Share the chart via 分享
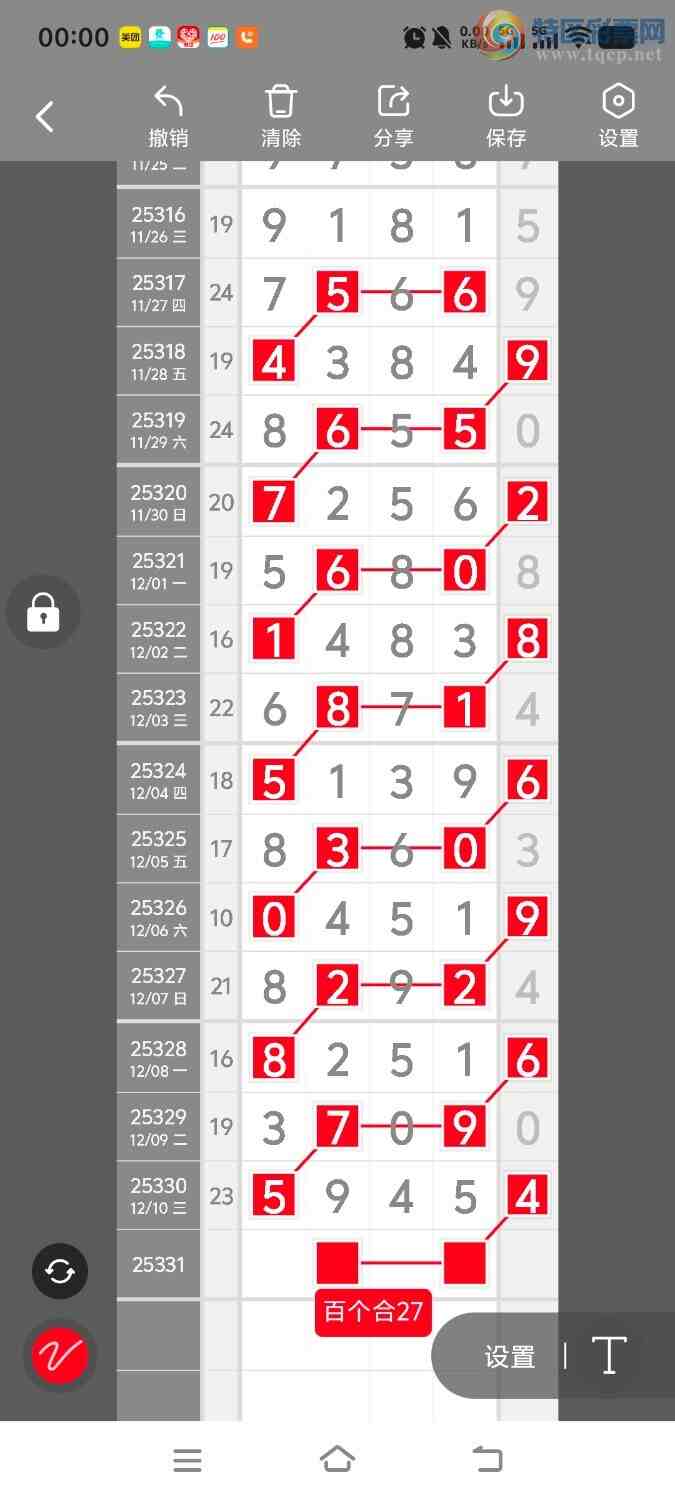 point(393,117)
